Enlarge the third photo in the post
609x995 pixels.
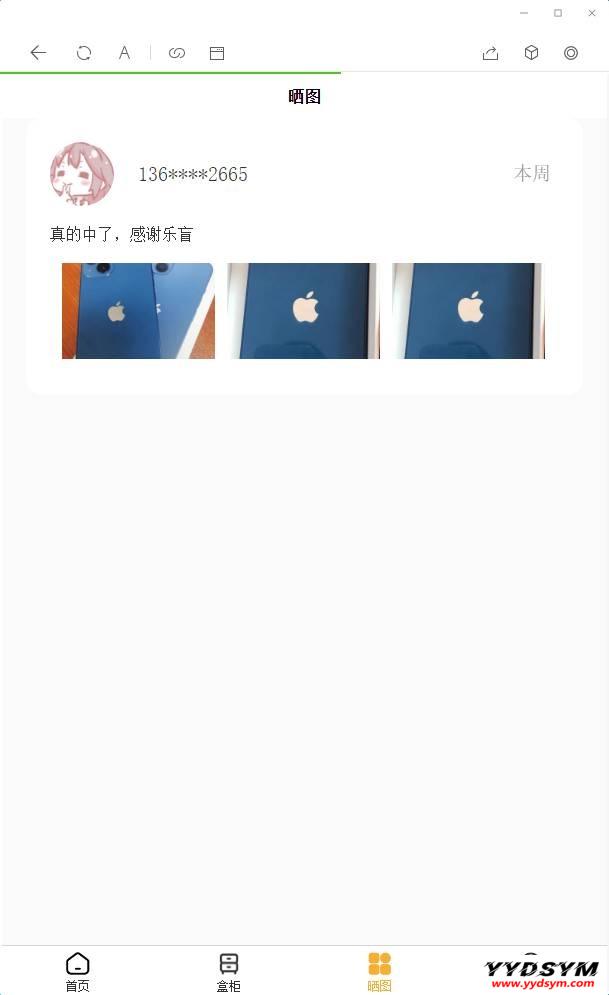pyautogui.click(x=468, y=311)
